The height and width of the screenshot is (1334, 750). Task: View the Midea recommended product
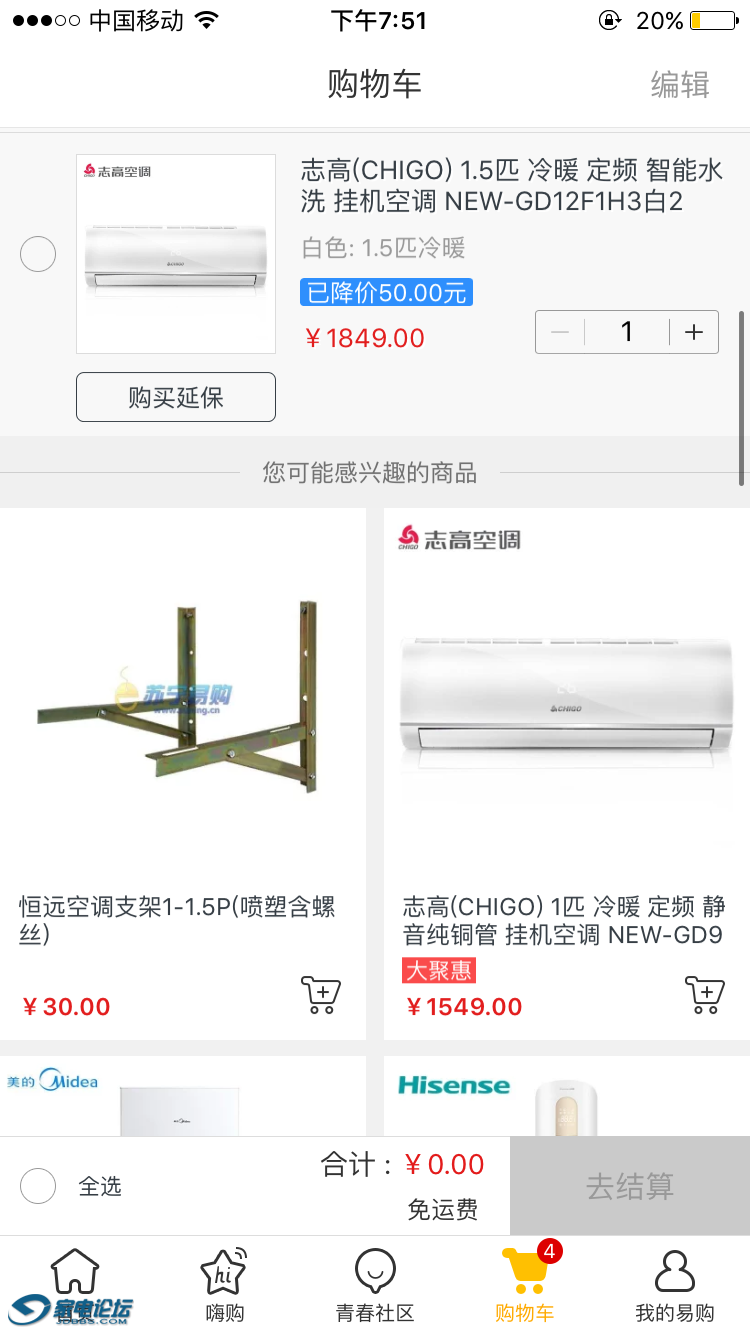pos(182,1096)
